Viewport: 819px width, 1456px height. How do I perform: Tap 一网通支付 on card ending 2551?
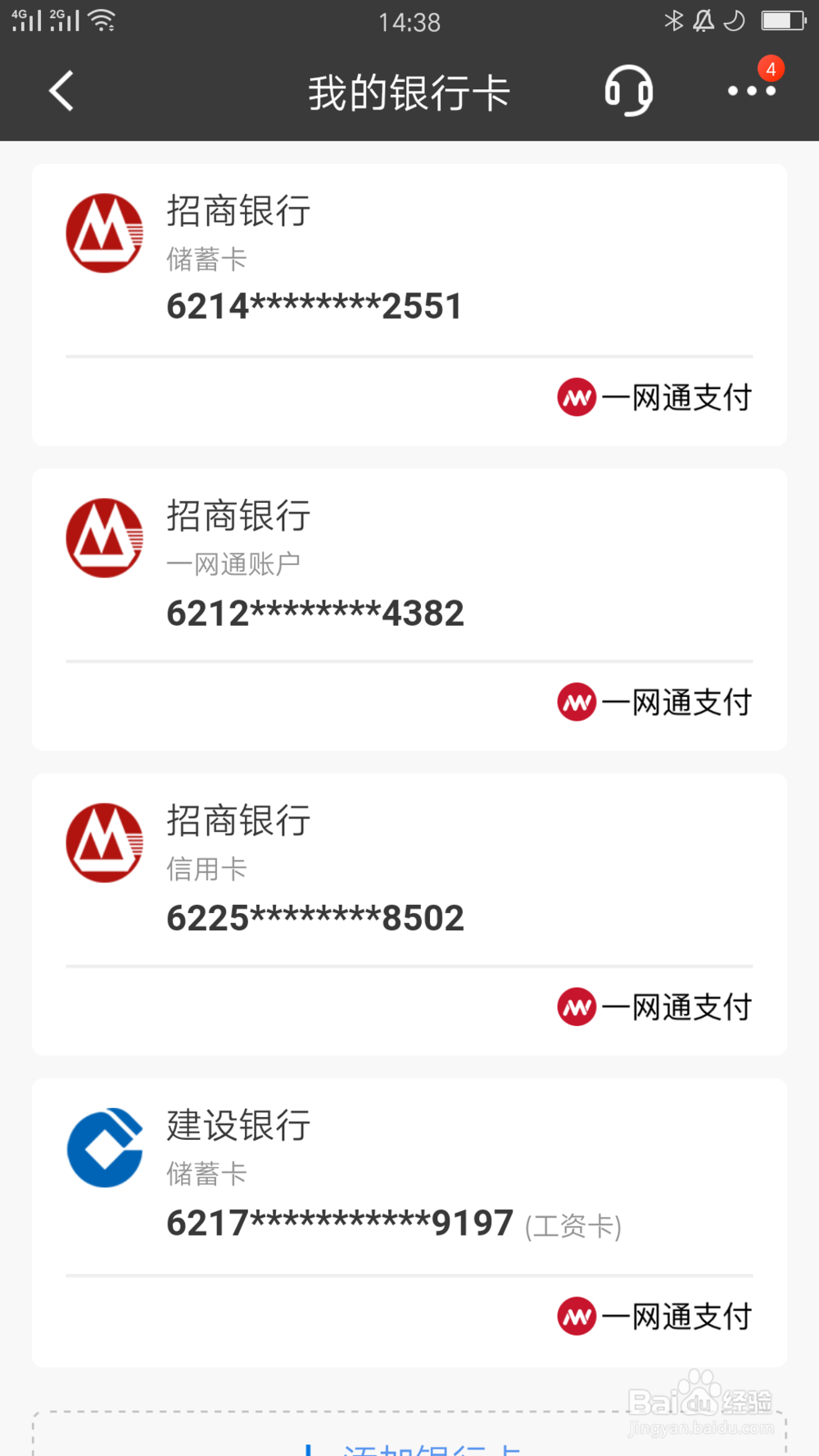click(655, 398)
